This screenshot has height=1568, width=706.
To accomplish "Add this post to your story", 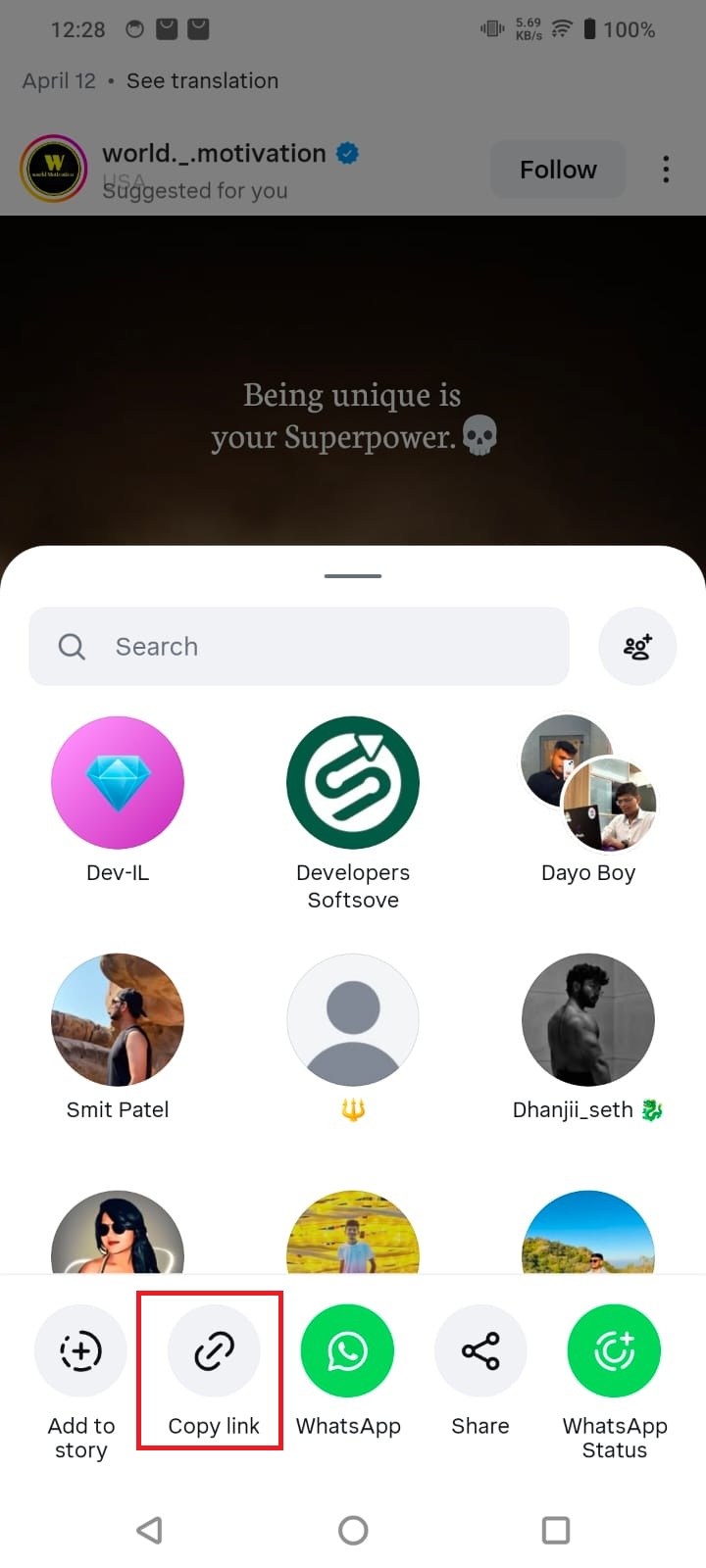I will [x=81, y=1351].
